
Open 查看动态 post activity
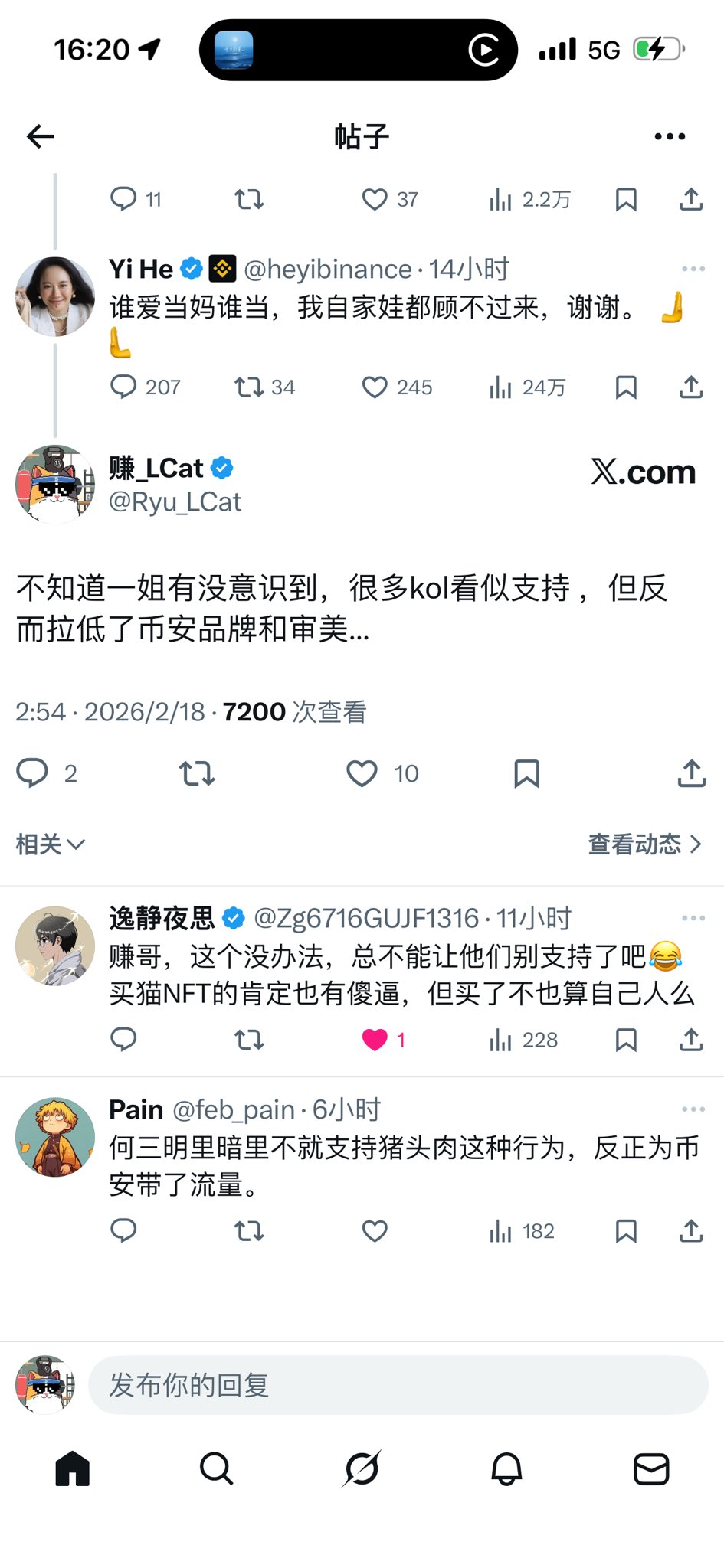[644, 844]
